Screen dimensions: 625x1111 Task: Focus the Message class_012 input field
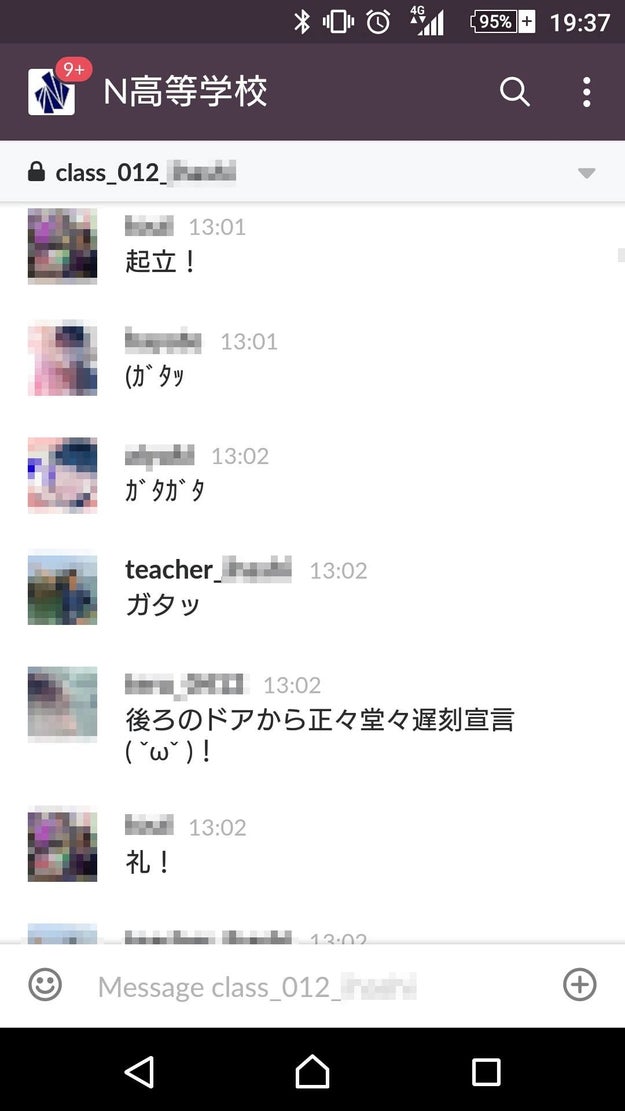click(x=300, y=987)
